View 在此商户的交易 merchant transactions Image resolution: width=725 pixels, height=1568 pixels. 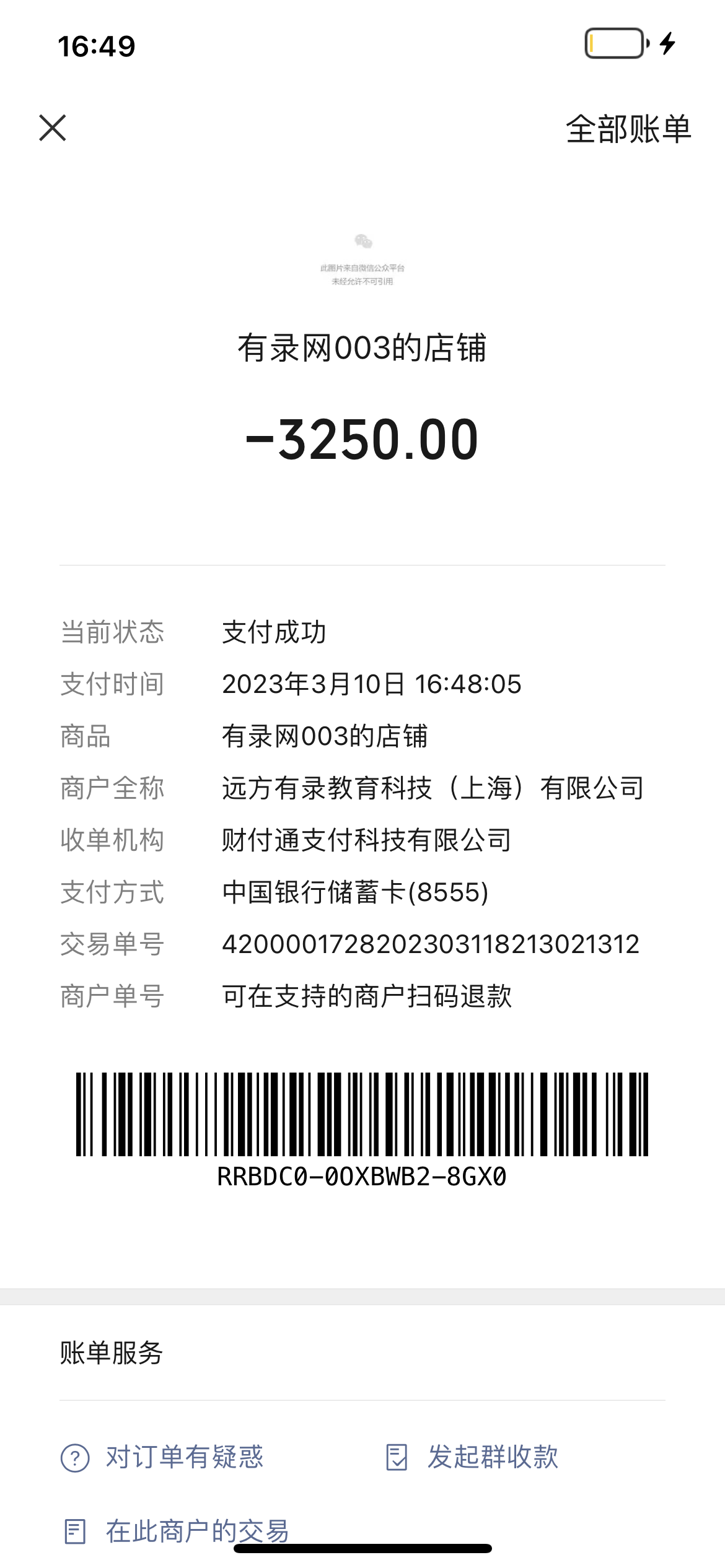click(x=177, y=1531)
